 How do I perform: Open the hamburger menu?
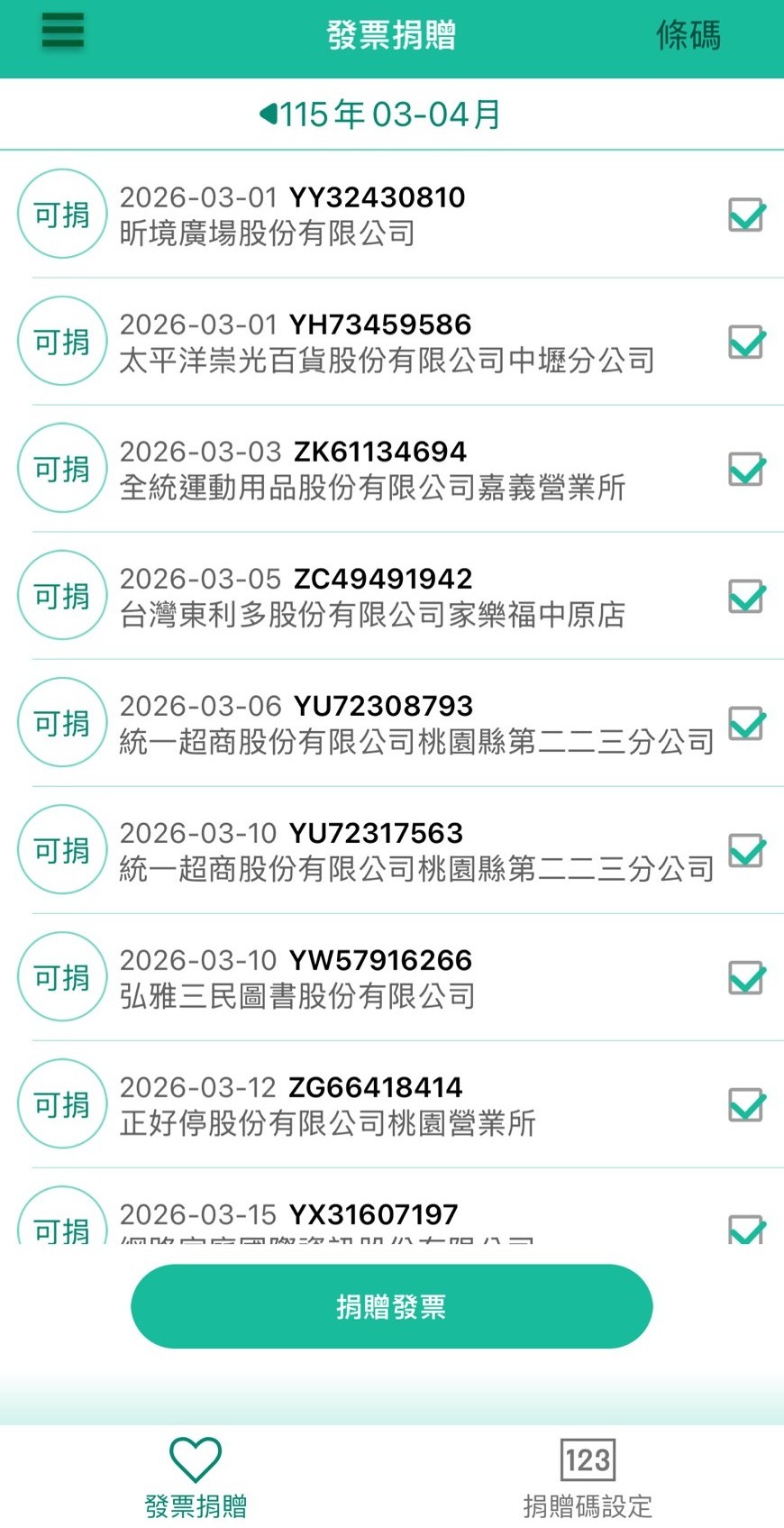(x=62, y=32)
